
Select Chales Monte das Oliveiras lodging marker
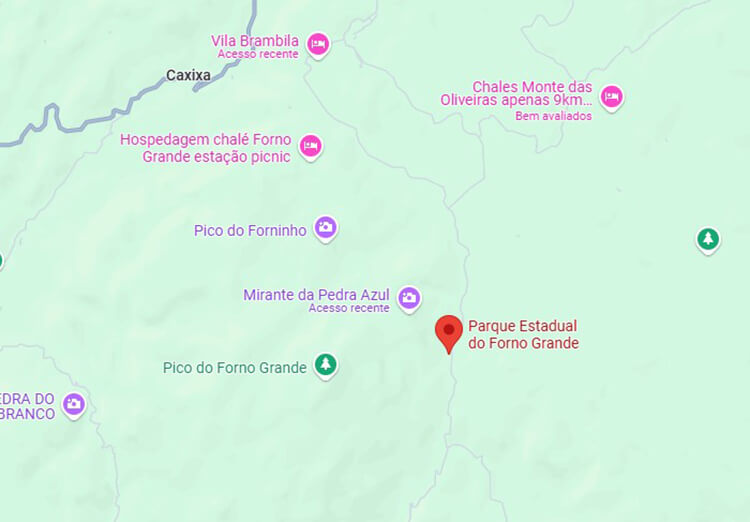pyautogui.click(x=612, y=97)
